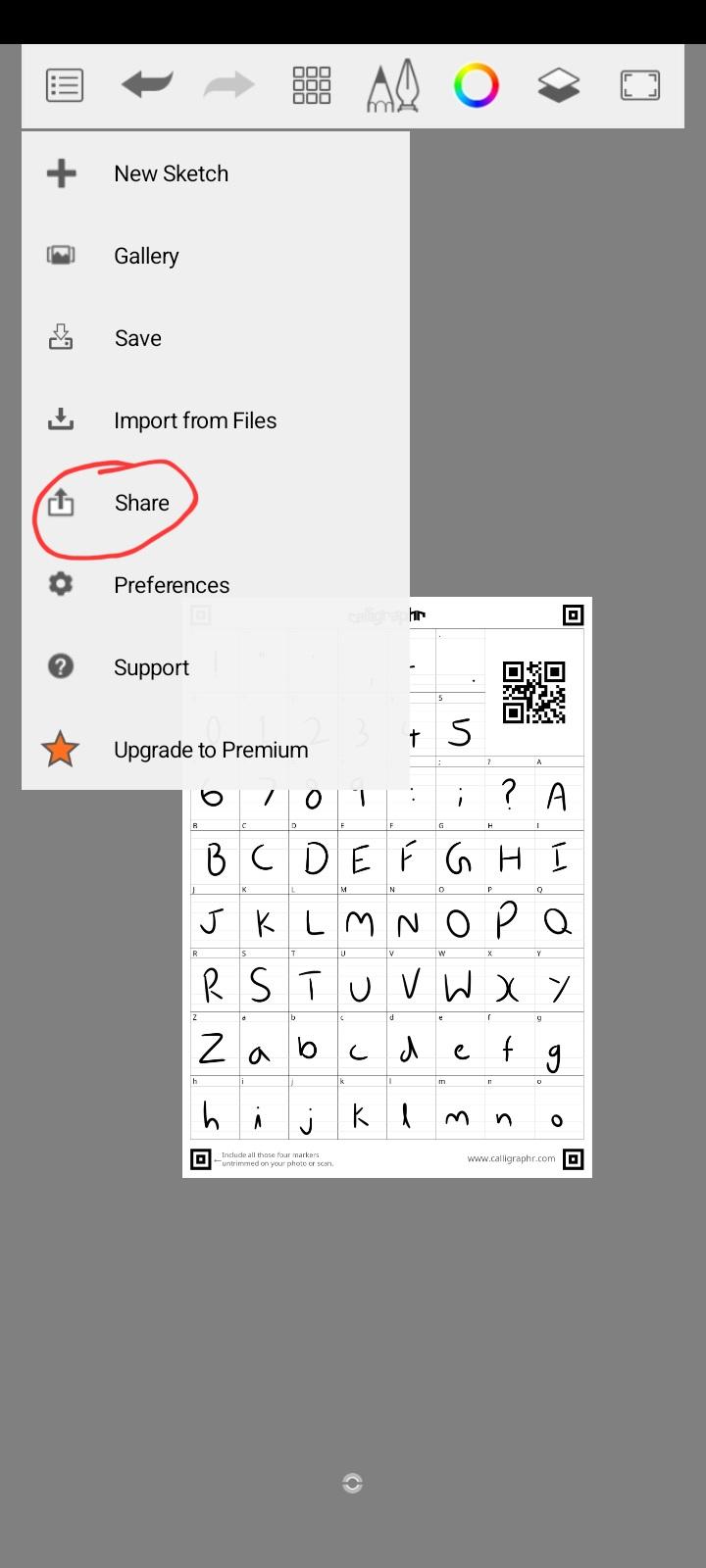This screenshot has width=706, height=1568.
Task: Select Upgrade to Premium
Action: coord(211,750)
